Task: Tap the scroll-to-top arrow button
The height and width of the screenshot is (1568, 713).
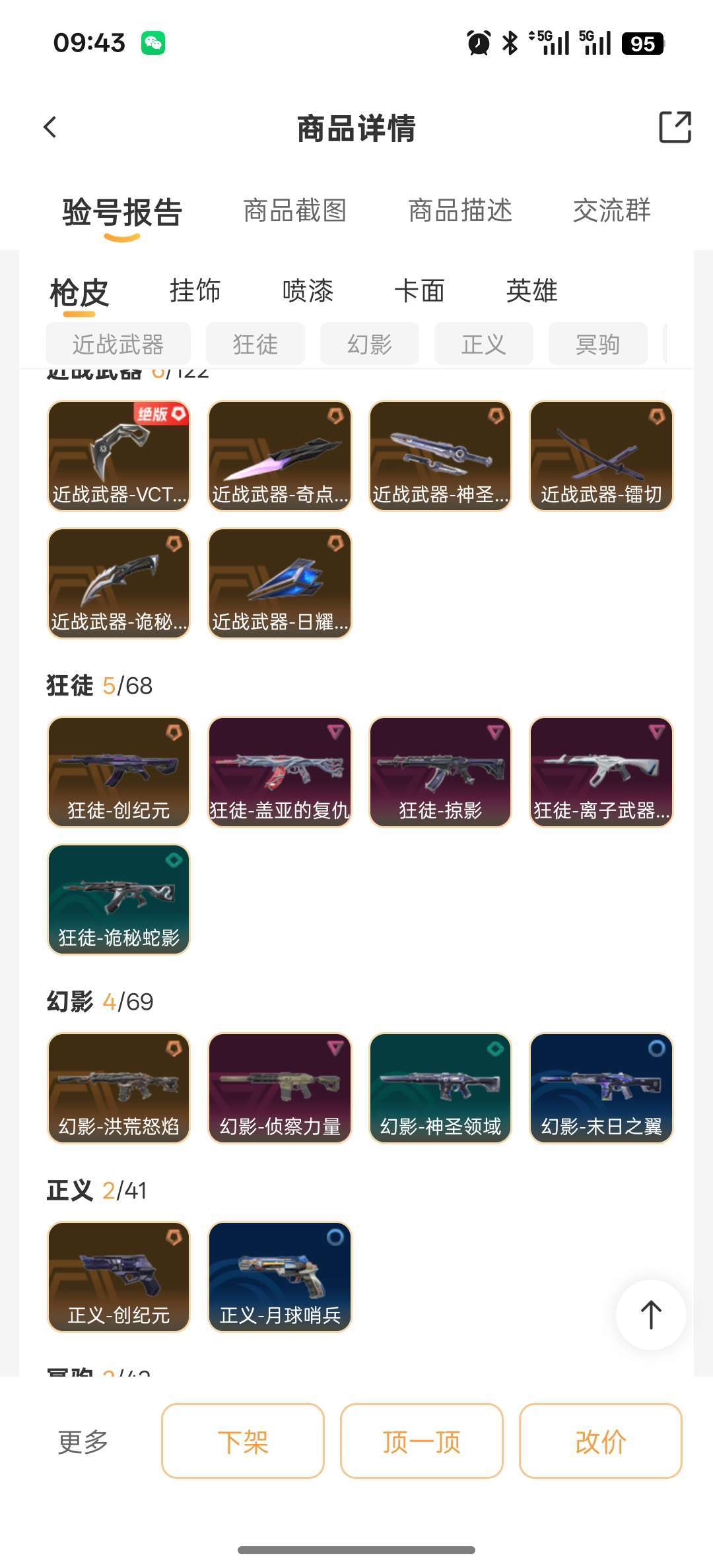Action: pos(651,1315)
